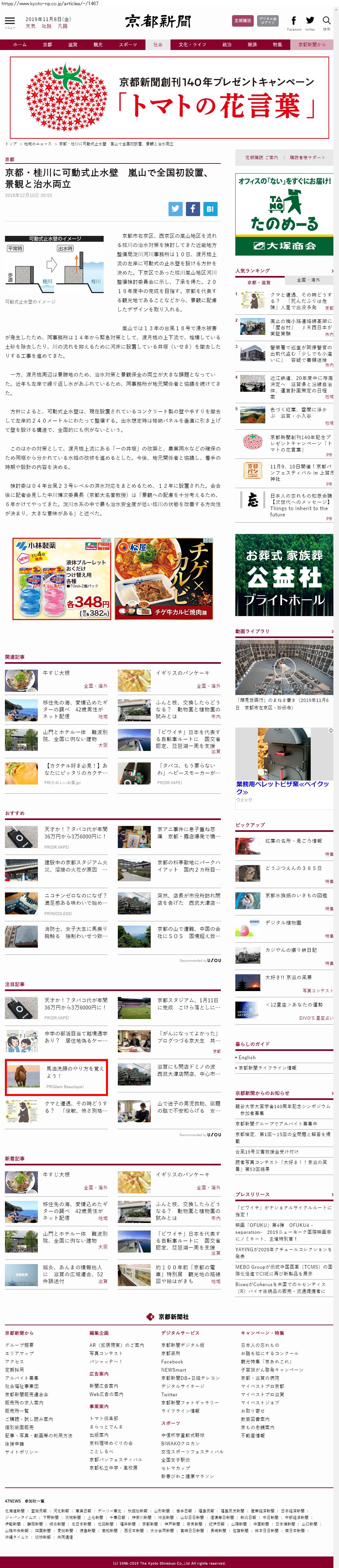Open pickup item 紅葉の名所・見ごろ情報
This screenshot has width=339, height=1568.
click(293, 841)
